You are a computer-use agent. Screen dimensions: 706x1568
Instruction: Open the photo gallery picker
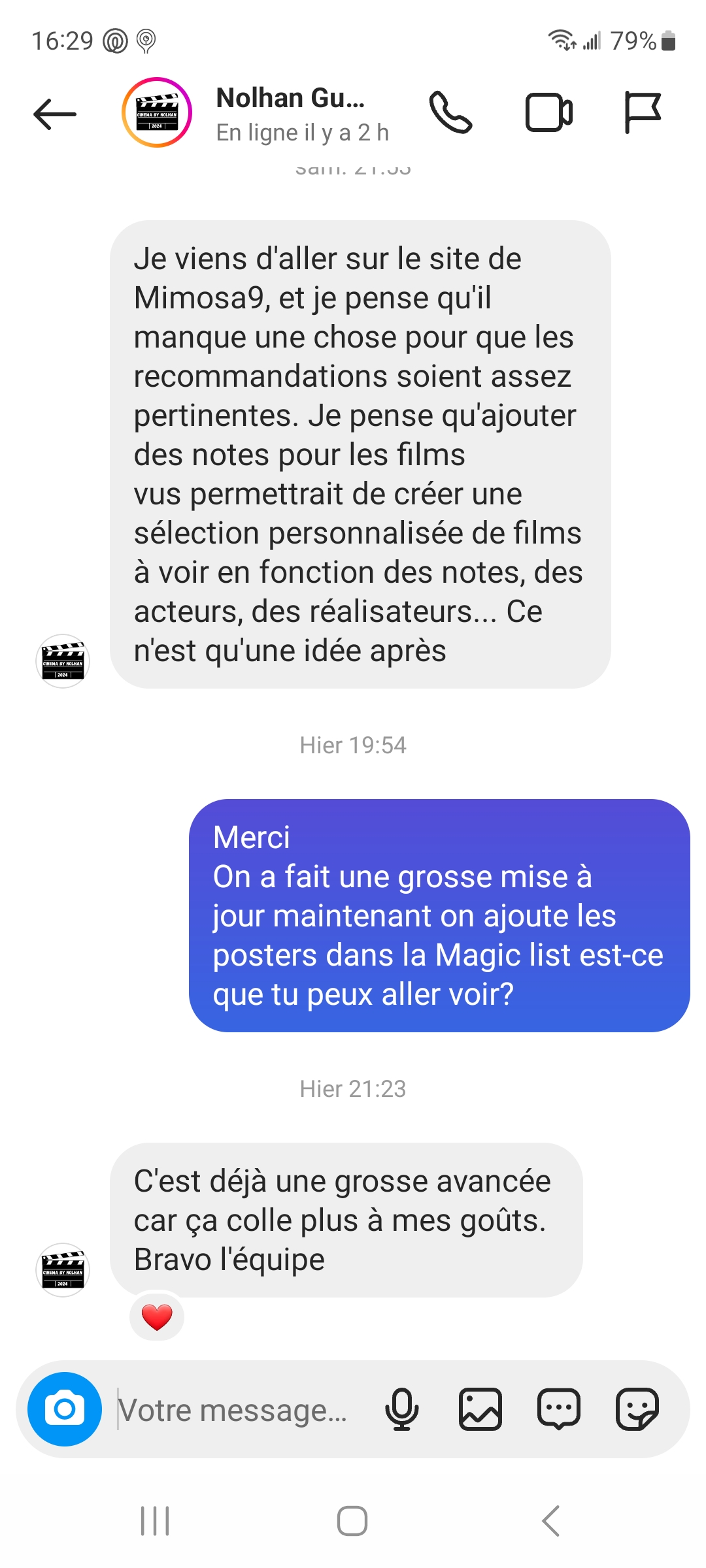click(480, 1409)
